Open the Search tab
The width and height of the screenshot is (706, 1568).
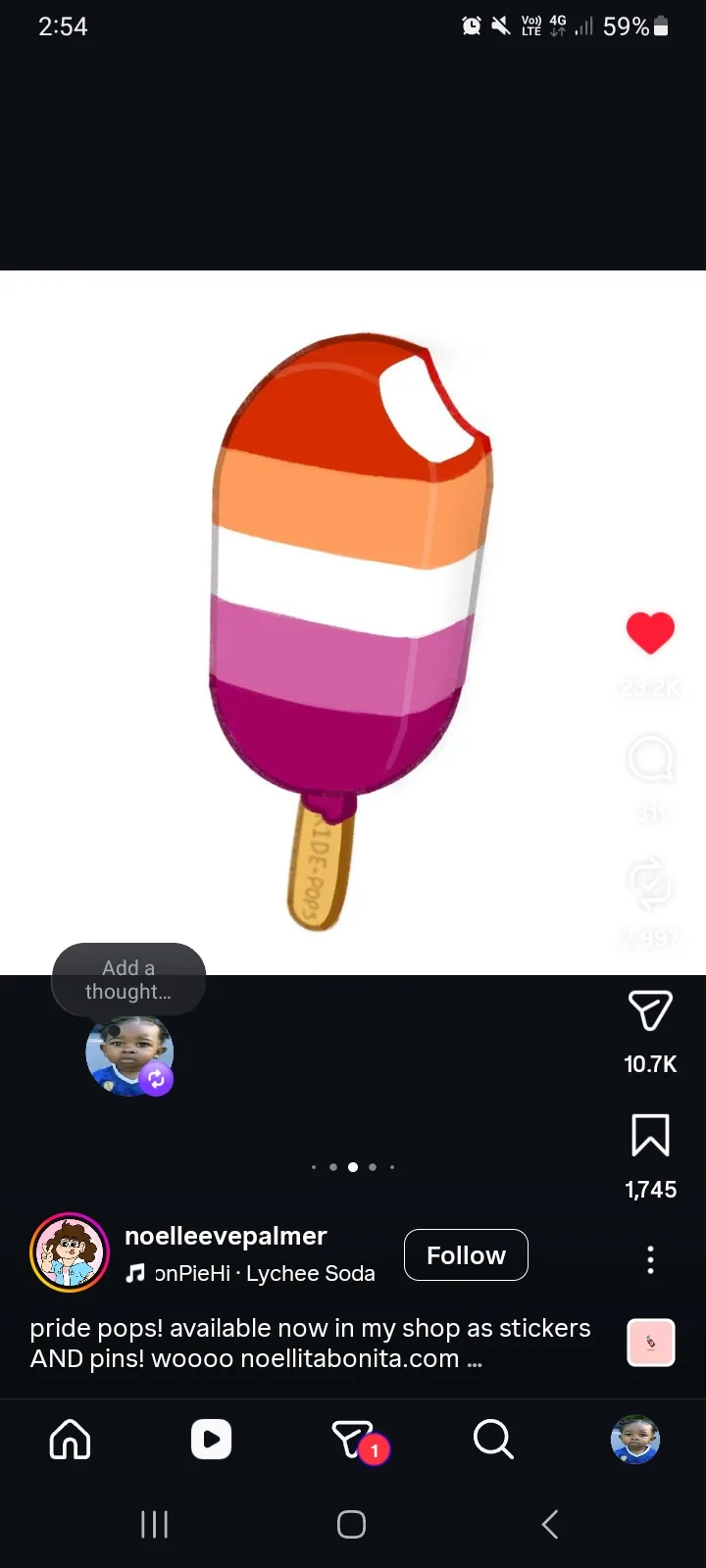(x=493, y=1440)
